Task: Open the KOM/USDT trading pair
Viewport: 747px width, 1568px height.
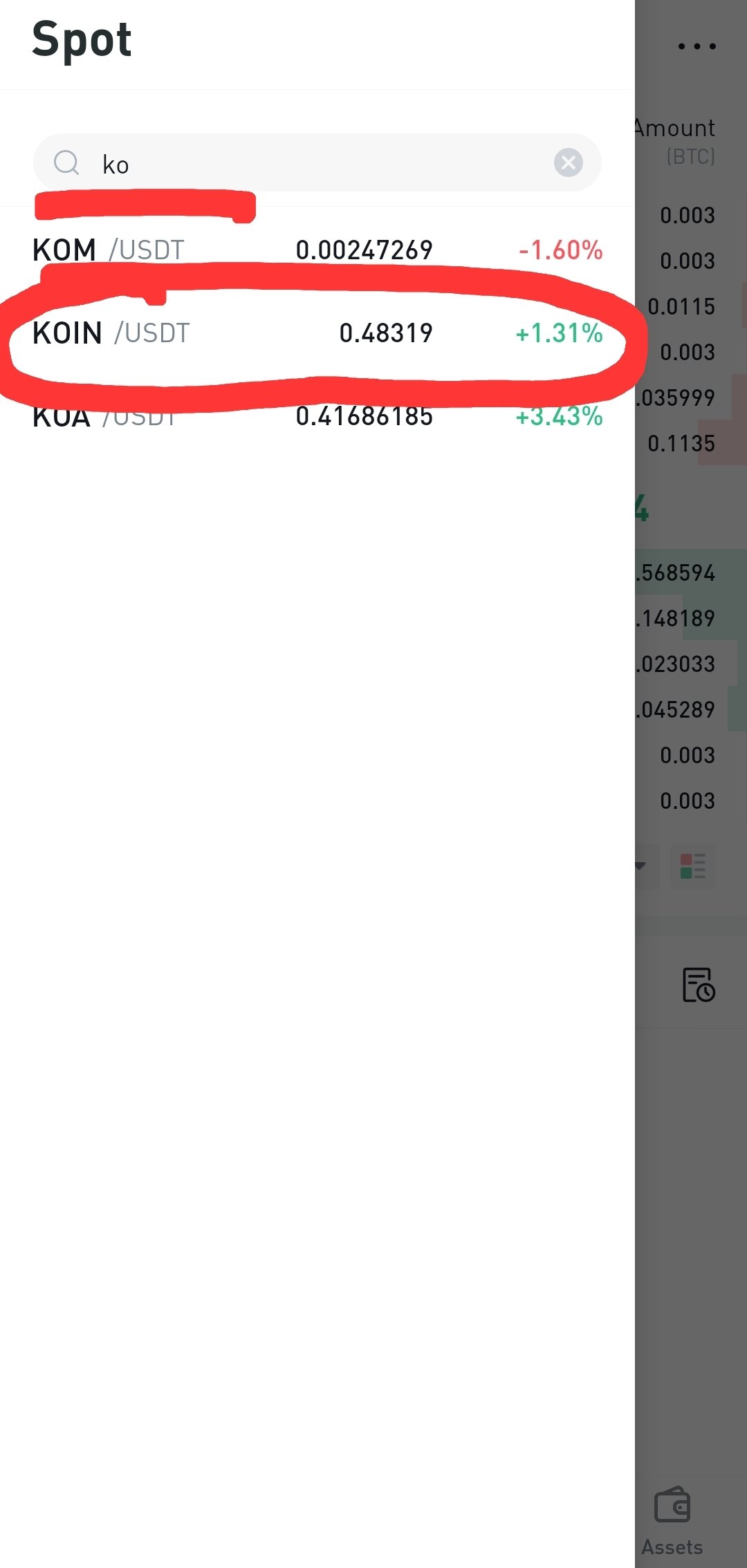Action: click(x=317, y=250)
